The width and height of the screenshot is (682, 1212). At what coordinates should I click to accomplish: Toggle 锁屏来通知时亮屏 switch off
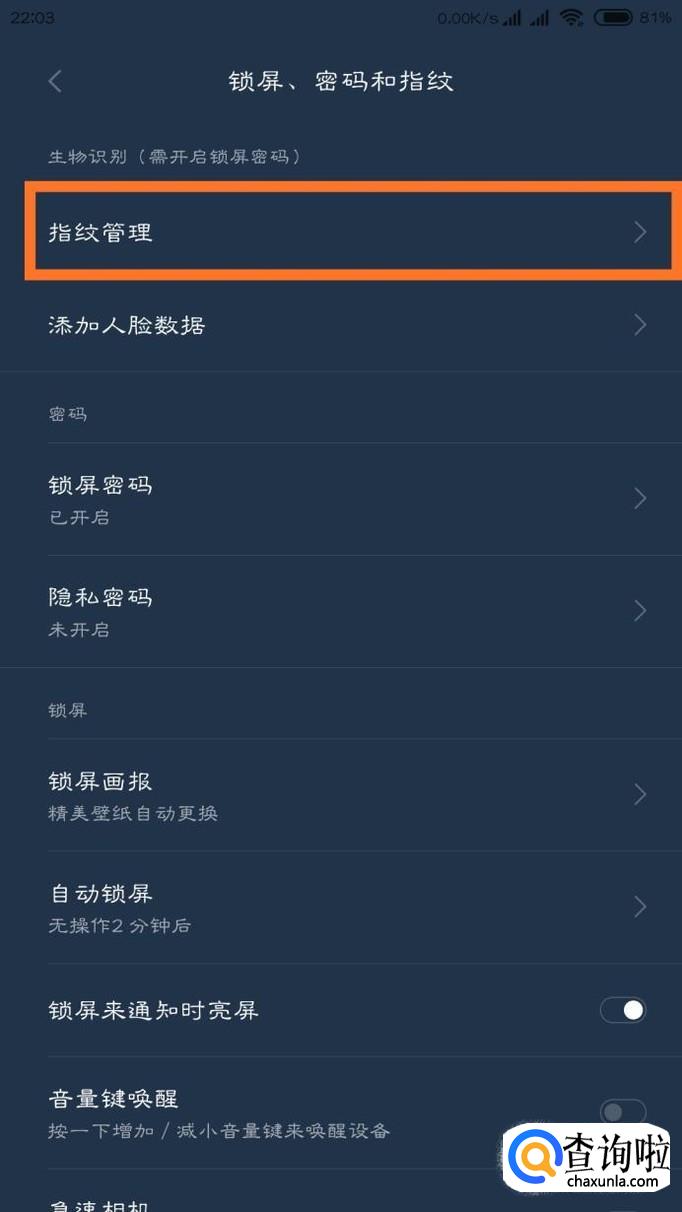(623, 1010)
